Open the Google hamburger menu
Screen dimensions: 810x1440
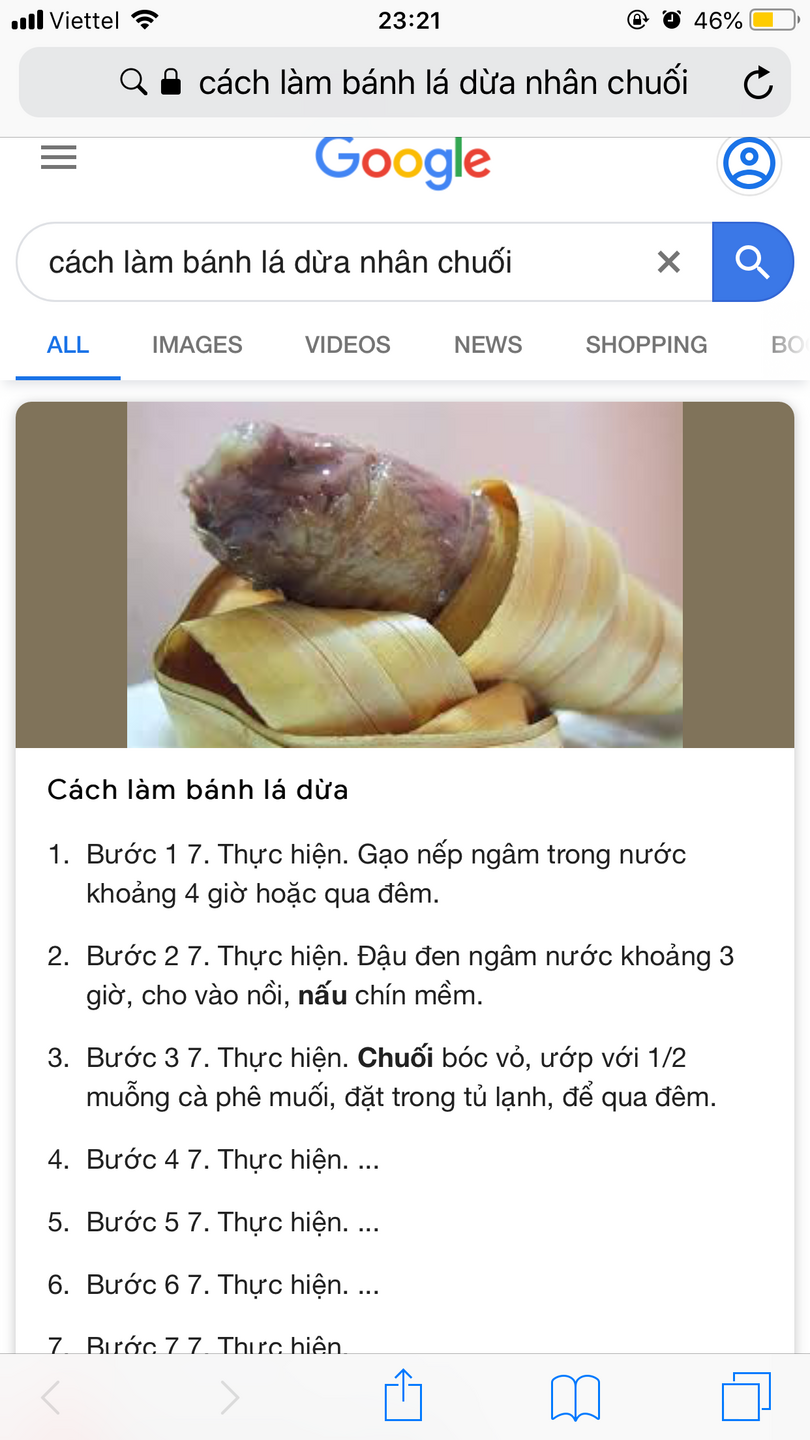pyautogui.click(x=59, y=158)
